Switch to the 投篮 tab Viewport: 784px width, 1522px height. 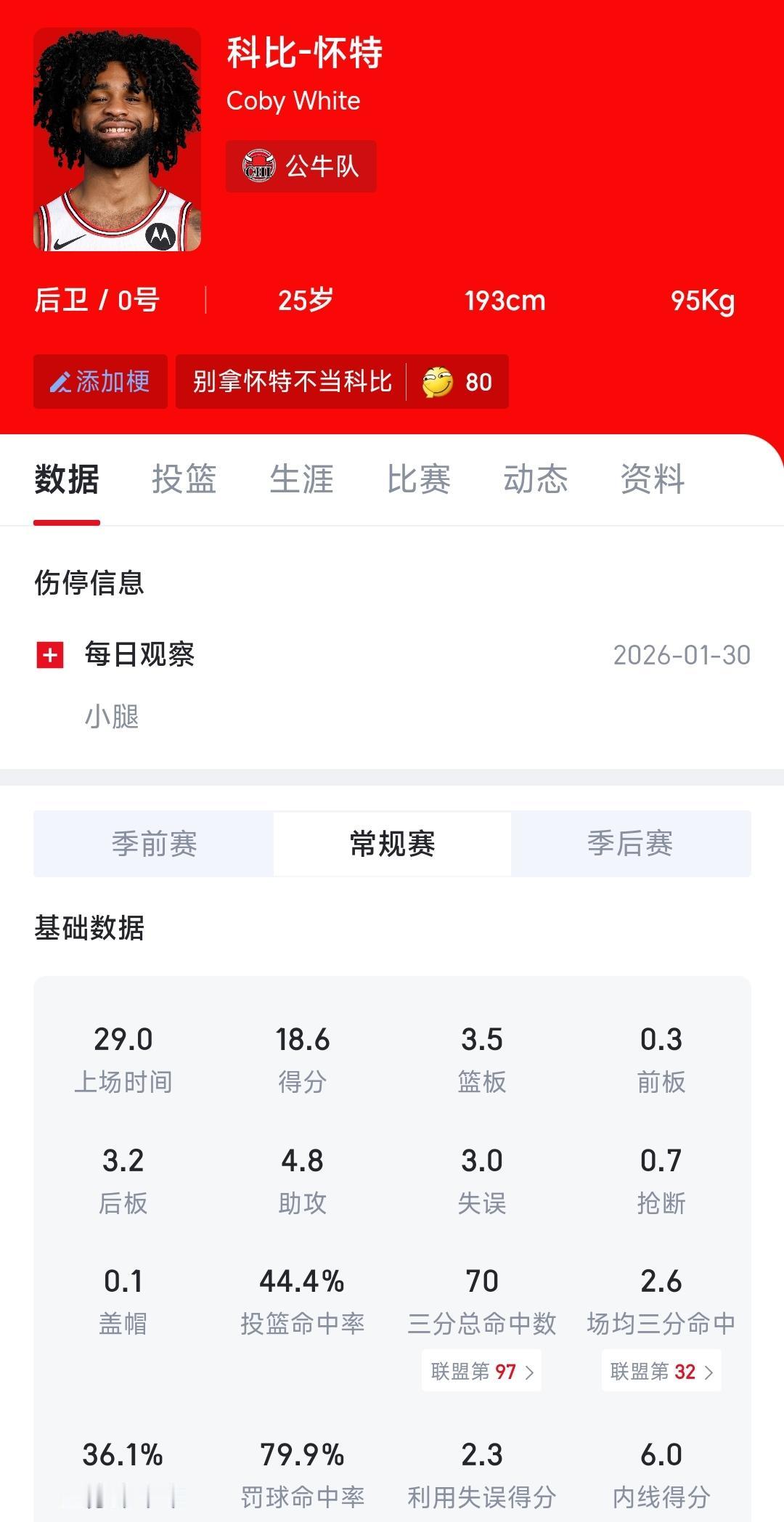coord(184,479)
